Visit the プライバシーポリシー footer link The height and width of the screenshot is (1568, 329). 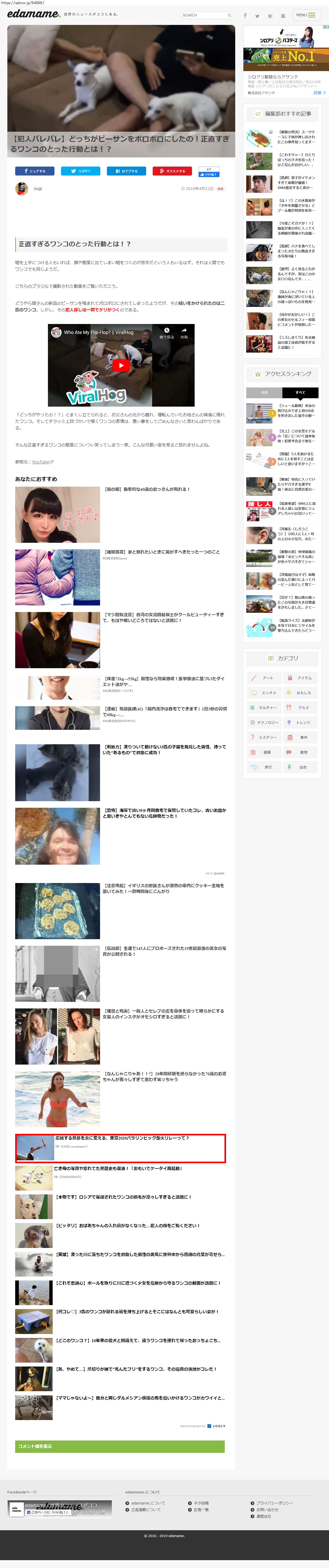pos(274,1503)
